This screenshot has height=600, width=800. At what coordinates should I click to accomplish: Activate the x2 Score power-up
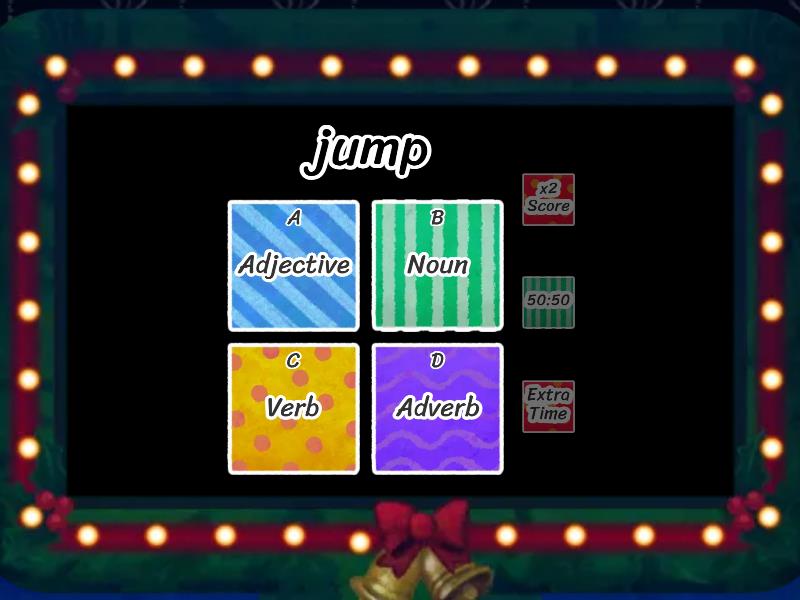(548, 199)
